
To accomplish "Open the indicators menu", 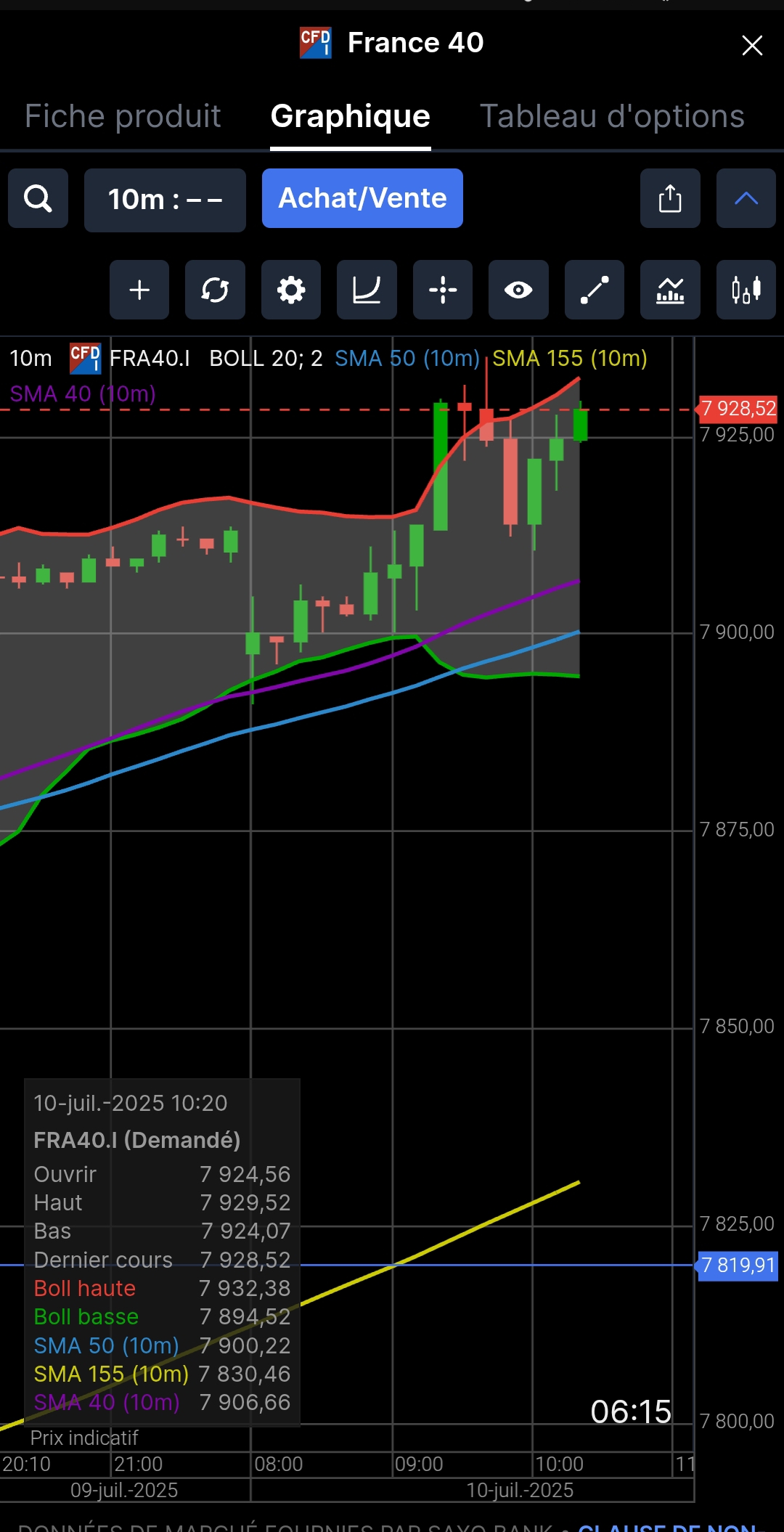I will click(x=670, y=290).
